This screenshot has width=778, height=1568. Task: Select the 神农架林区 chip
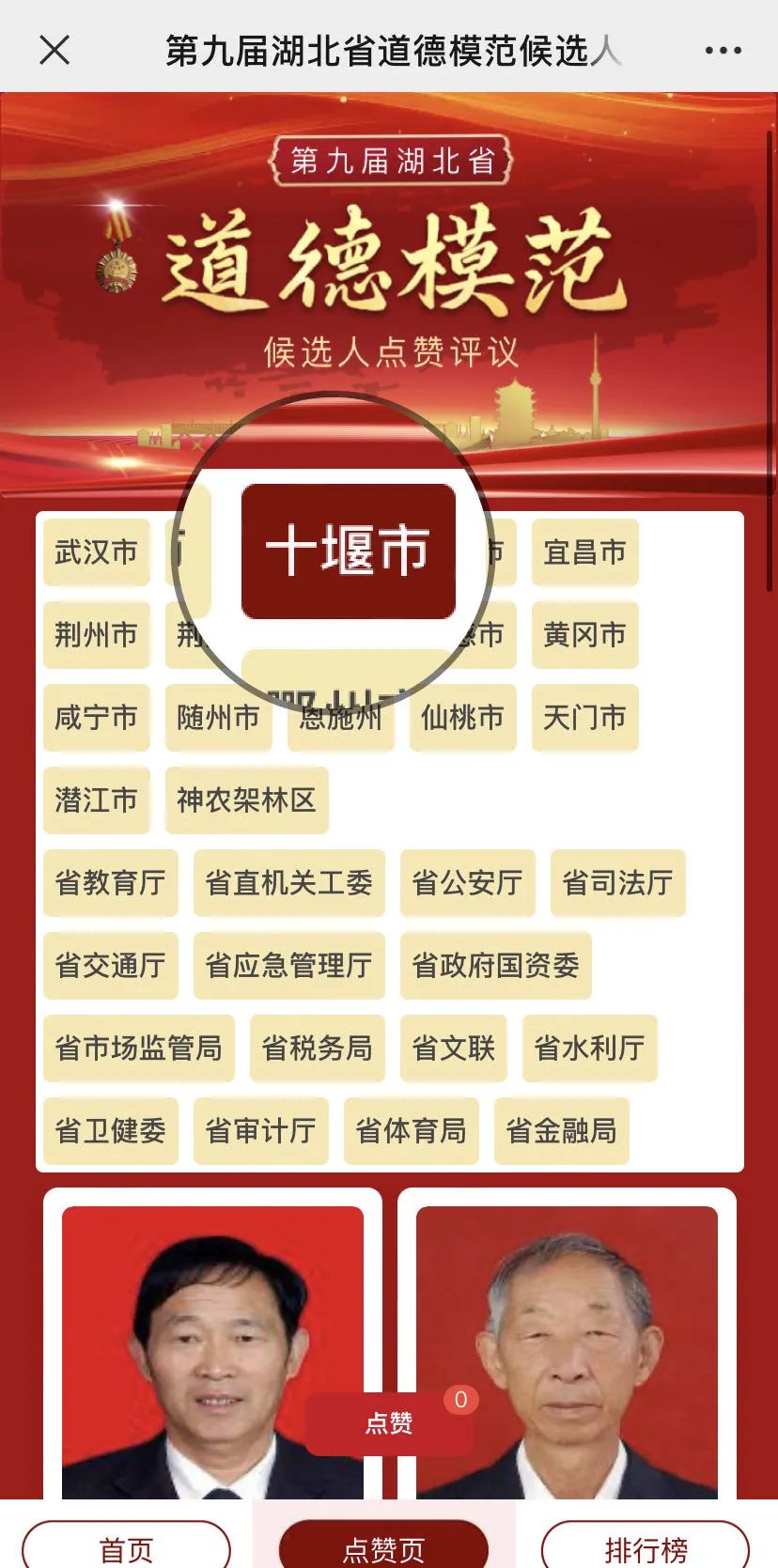pos(246,800)
